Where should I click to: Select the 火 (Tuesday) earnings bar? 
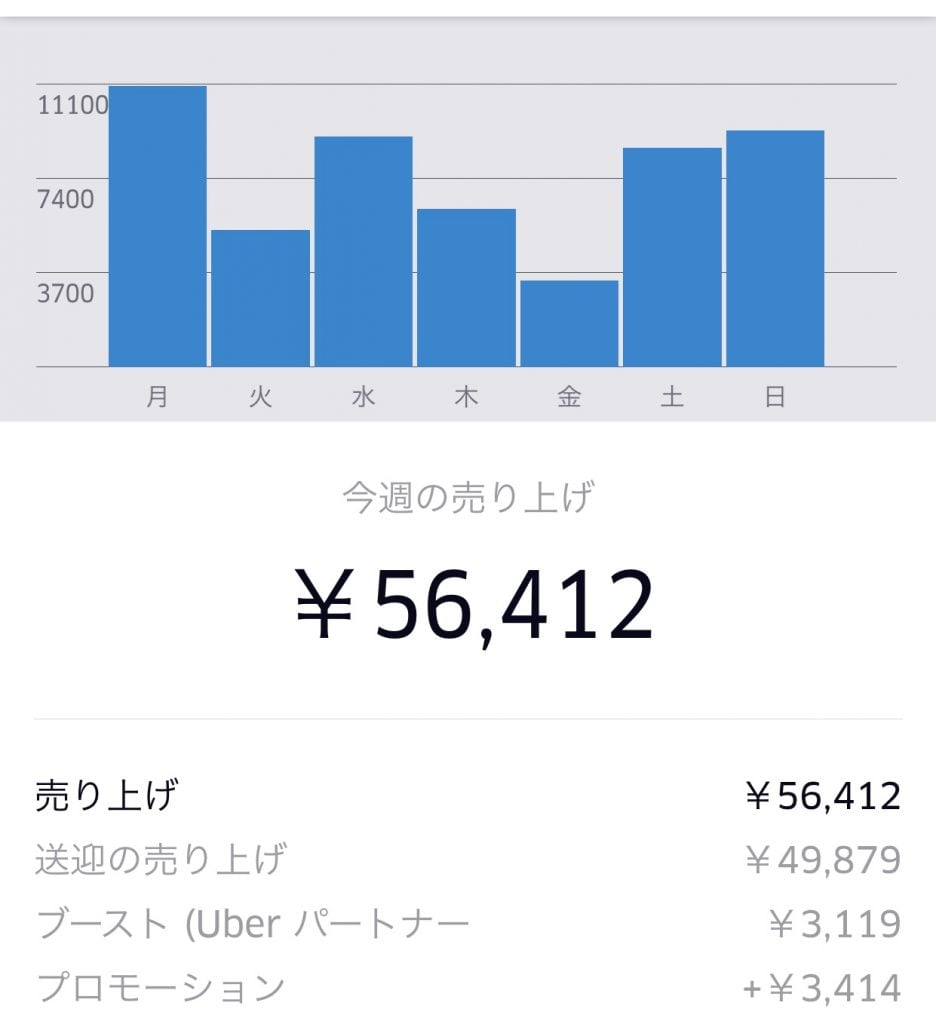pyautogui.click(x=260, y=299)
